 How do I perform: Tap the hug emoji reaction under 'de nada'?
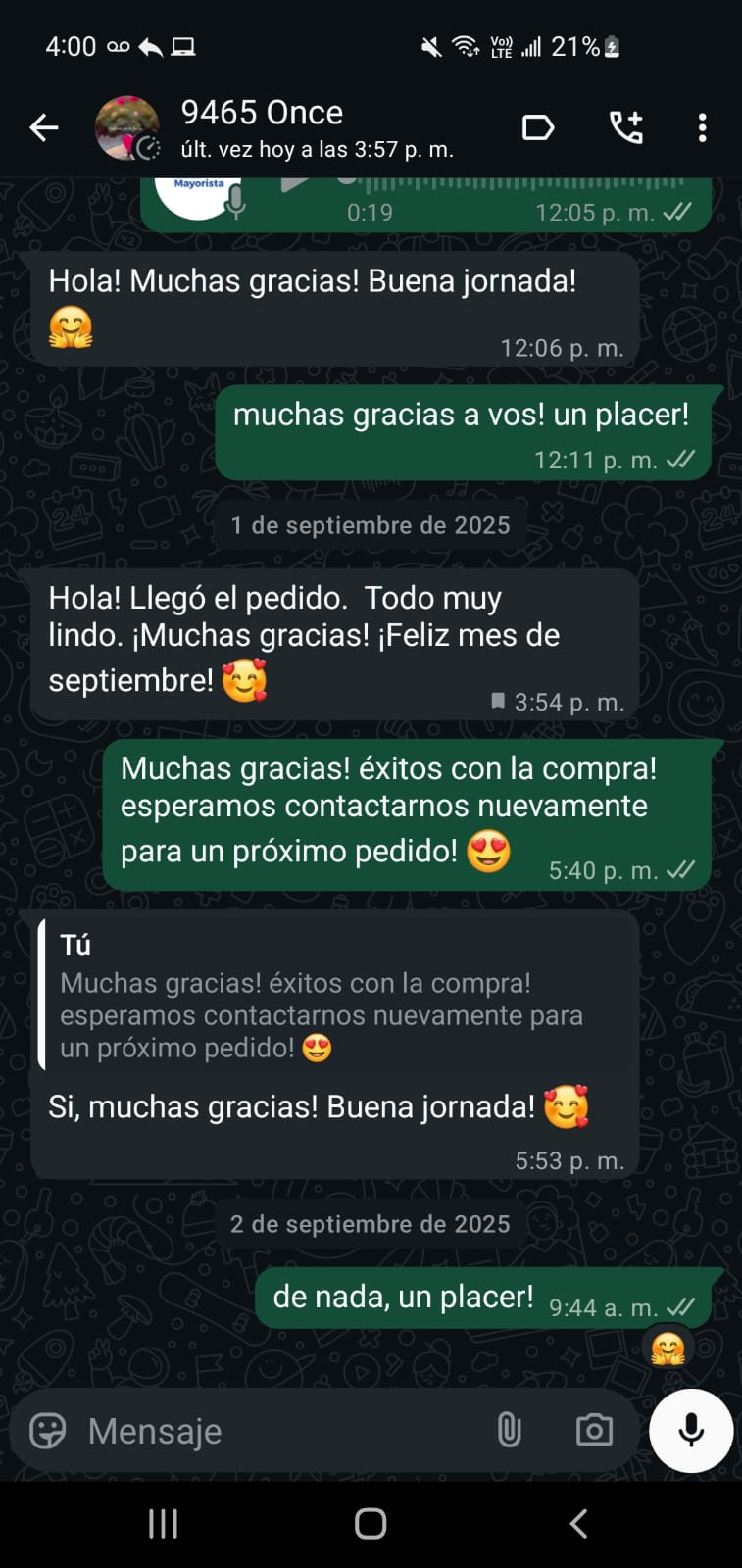(x=668, y=1349)
